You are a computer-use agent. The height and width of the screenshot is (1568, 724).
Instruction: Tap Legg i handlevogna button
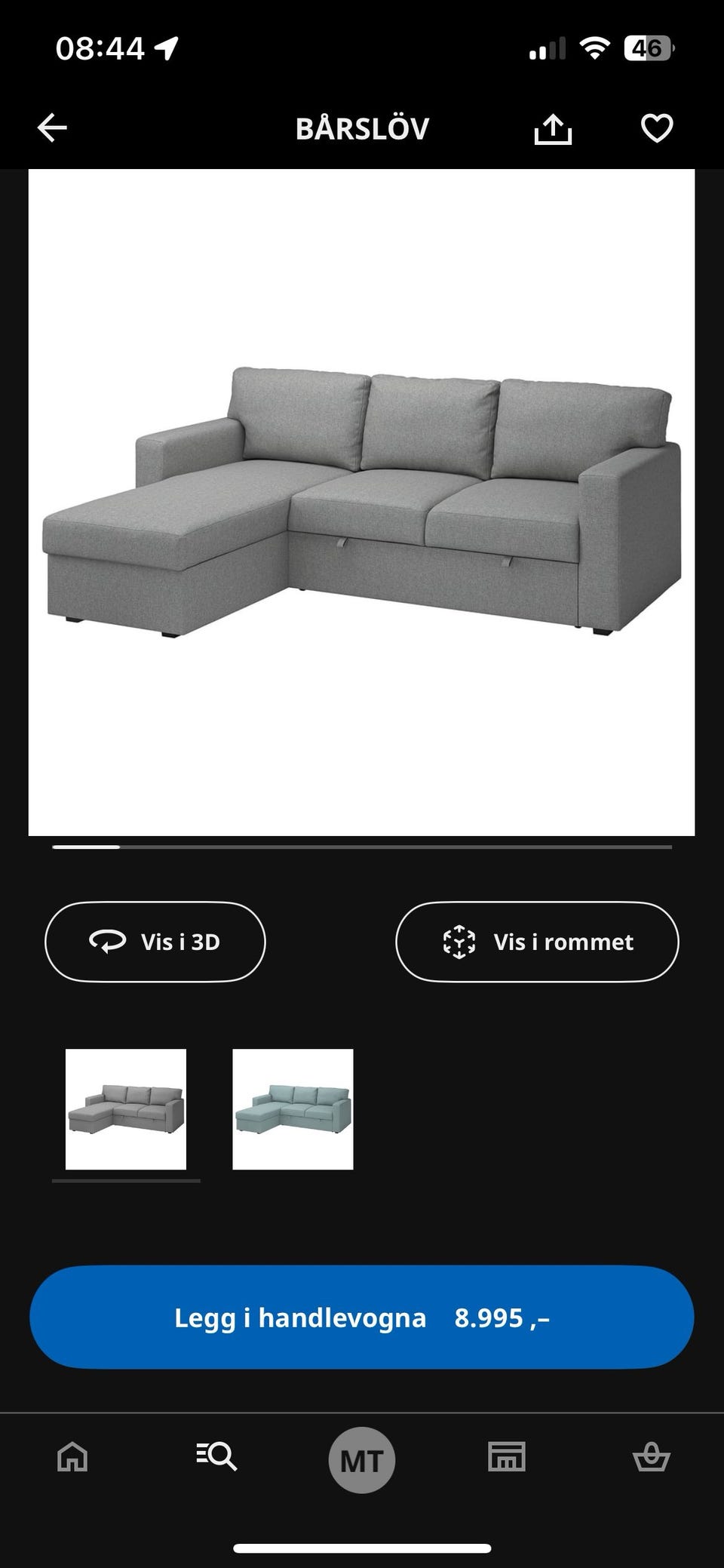click(361, 1317)
